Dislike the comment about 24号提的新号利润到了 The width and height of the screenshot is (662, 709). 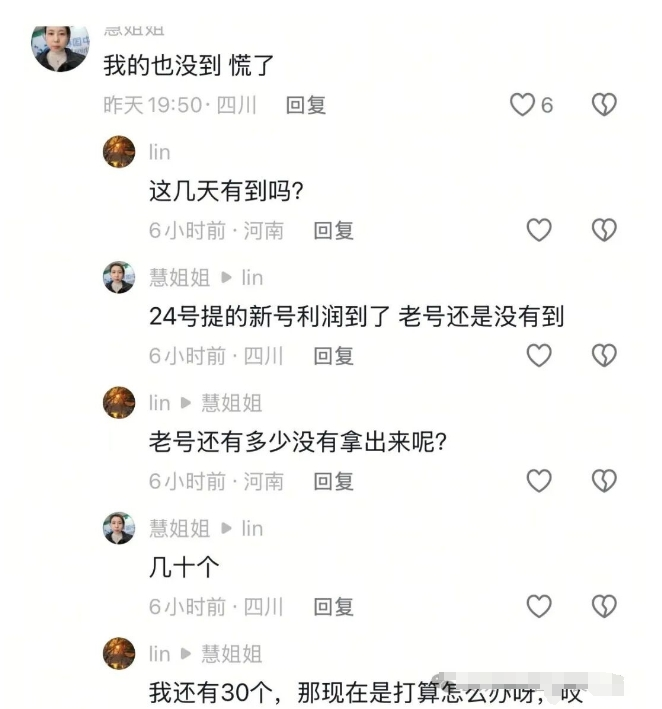604,355
